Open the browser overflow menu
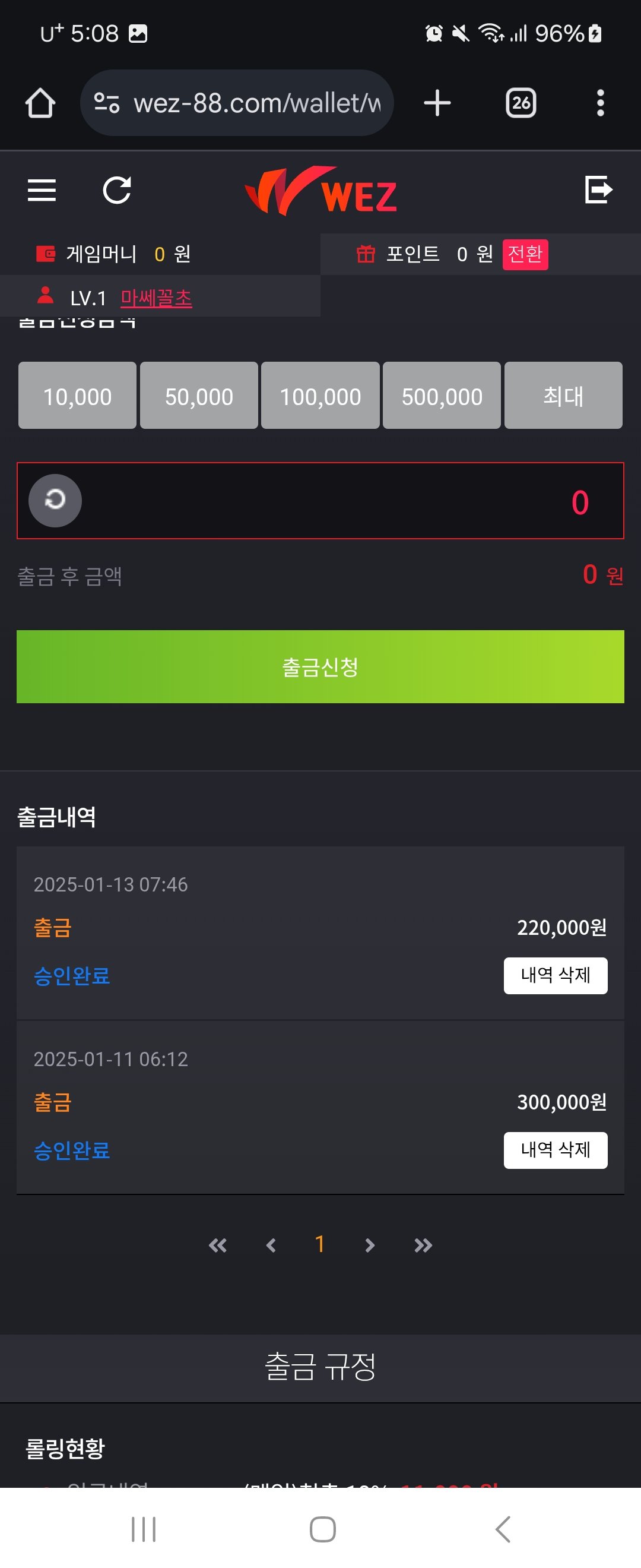This screenshot has height=1568, width=641. (600, 103)
